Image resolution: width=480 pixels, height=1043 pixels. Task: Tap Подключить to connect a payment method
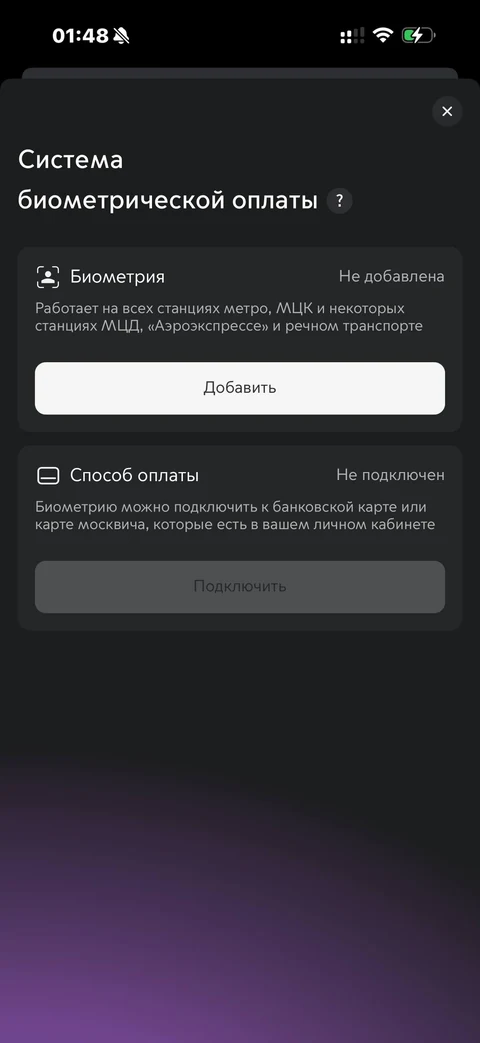click(x=240, y=587)
